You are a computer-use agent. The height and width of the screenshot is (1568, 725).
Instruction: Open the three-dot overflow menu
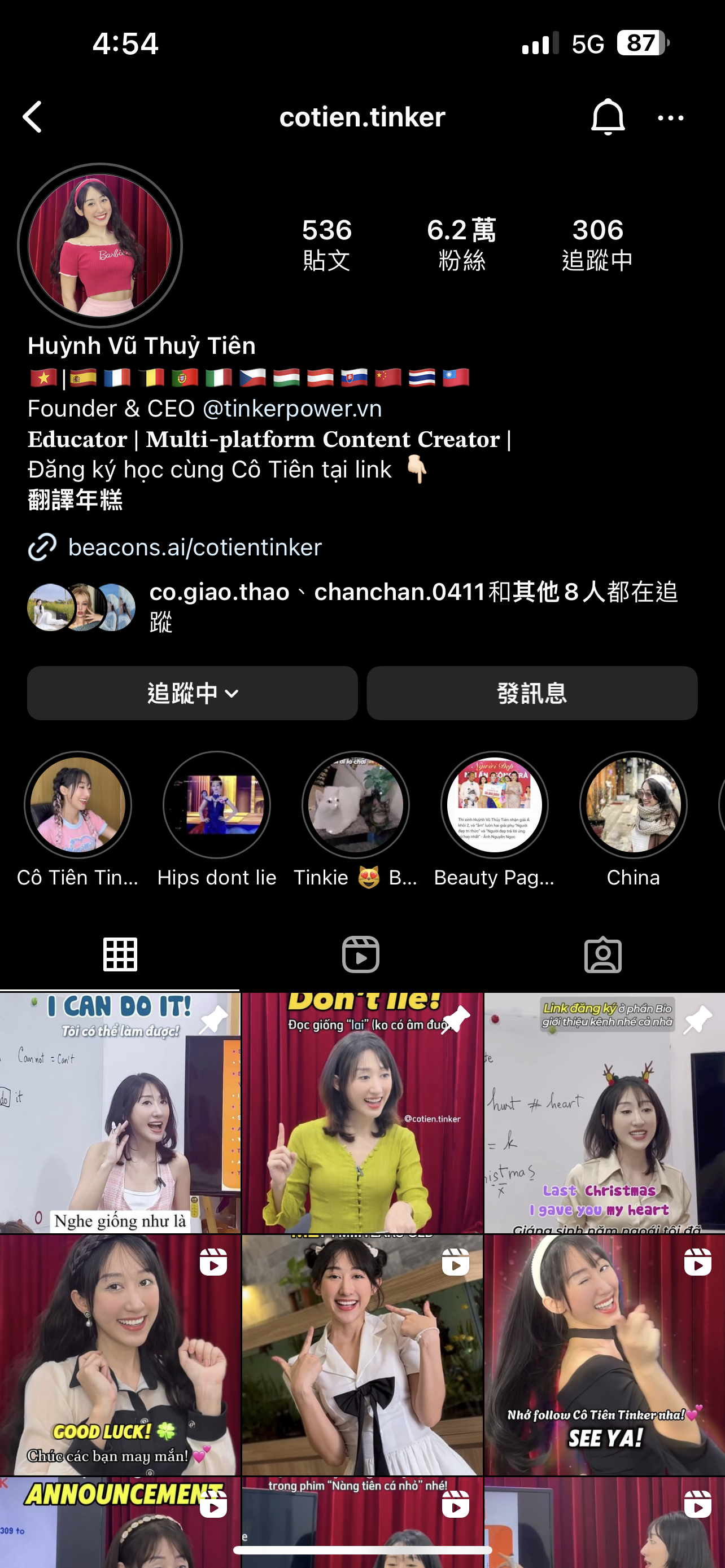pyautogui.click(x=670, y=118)
